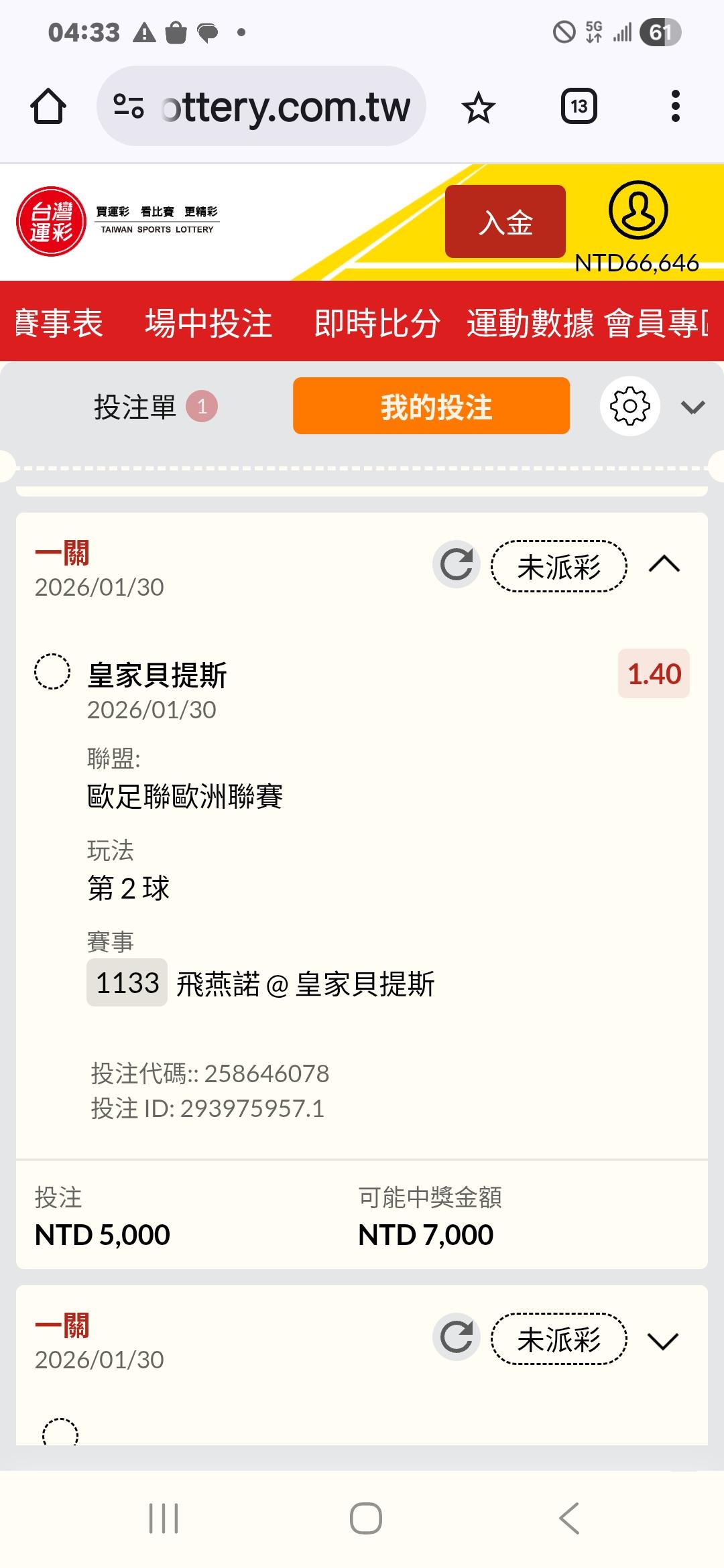Image resolution: width=724 pixels, height=1568 pixels.
Task: Tap the 入金 deposit button
Action: (505, 222)
